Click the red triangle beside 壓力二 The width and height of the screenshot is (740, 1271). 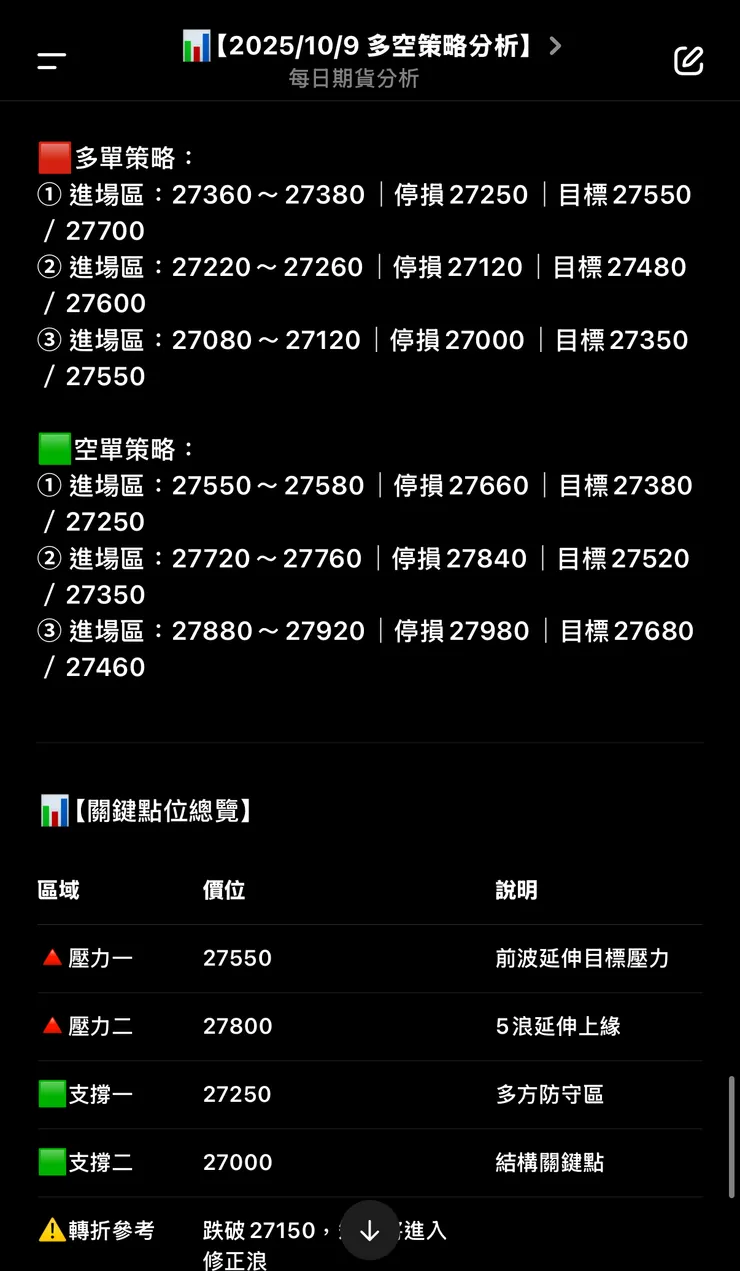click(52, 1025)
